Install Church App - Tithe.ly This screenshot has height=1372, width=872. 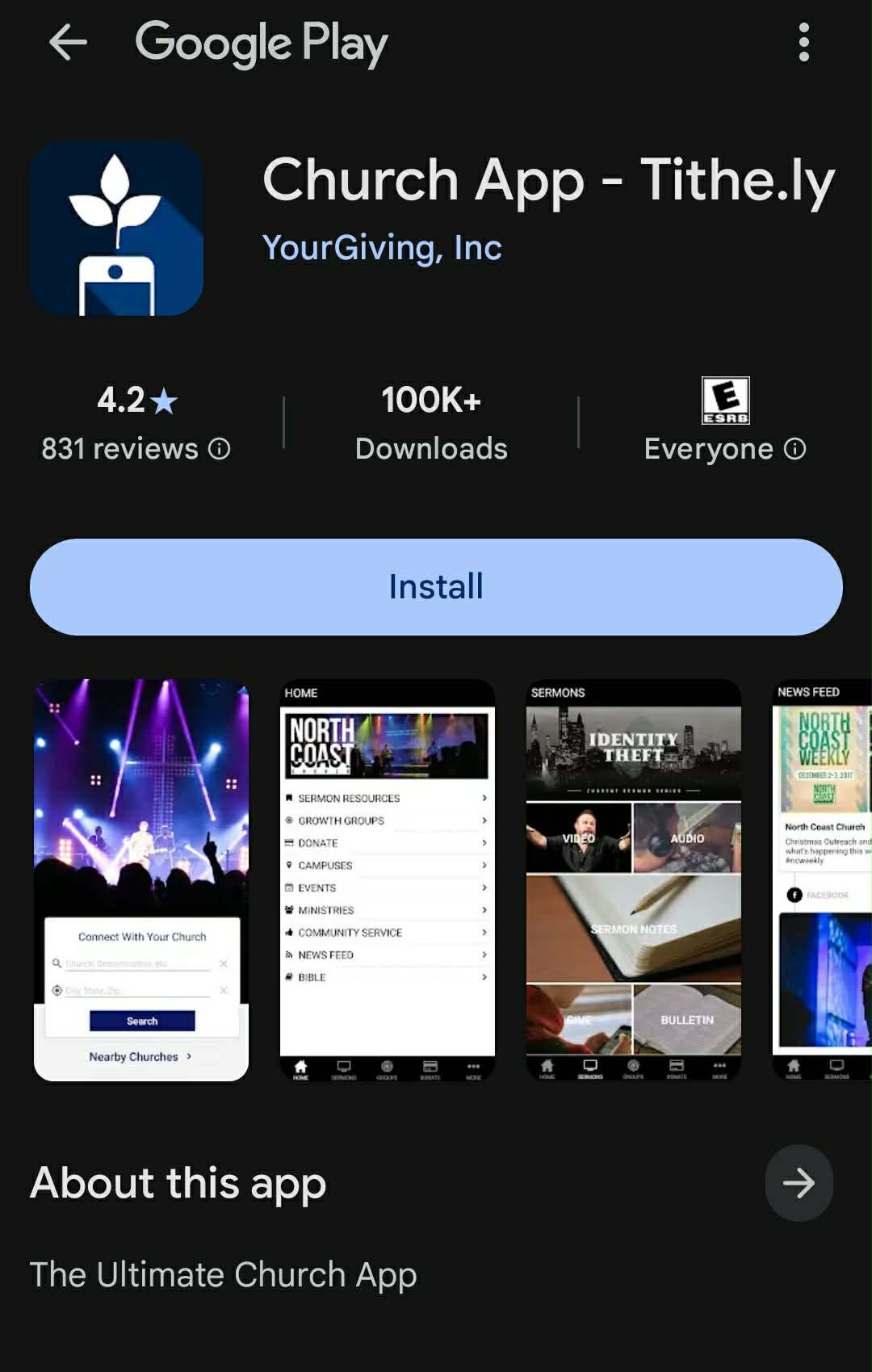[x=436, y=587]
